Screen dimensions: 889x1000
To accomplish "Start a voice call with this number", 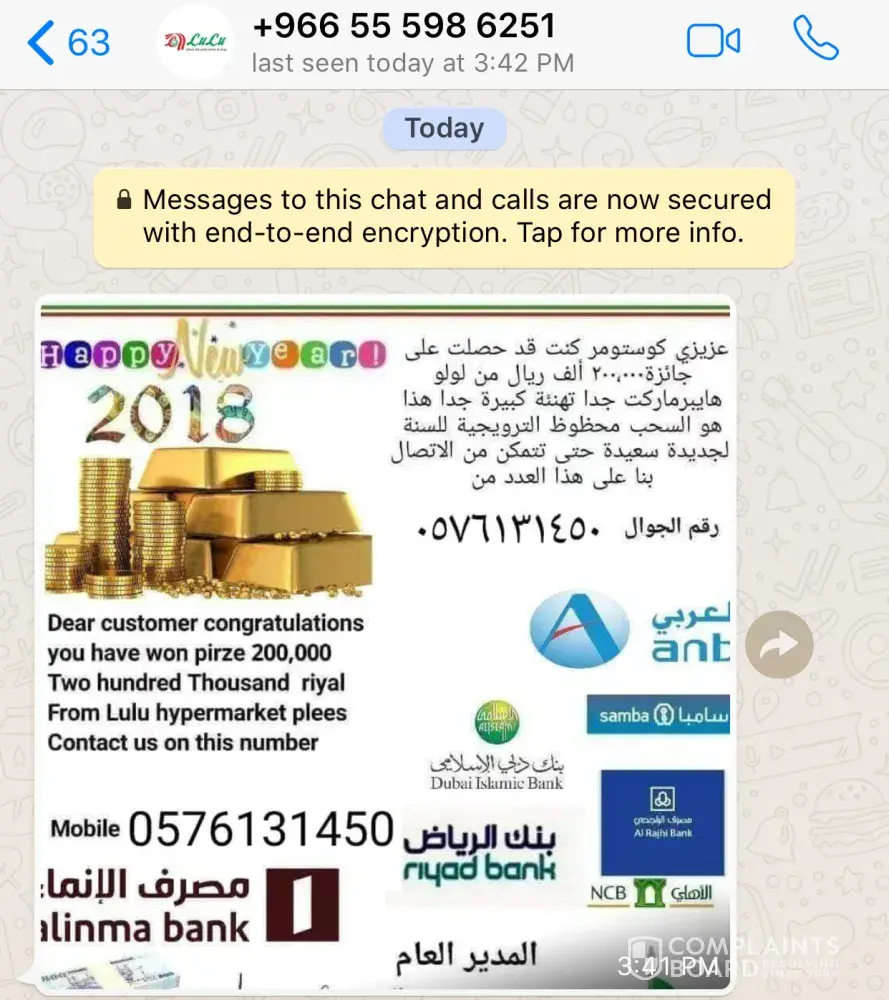I will point(816,39).
